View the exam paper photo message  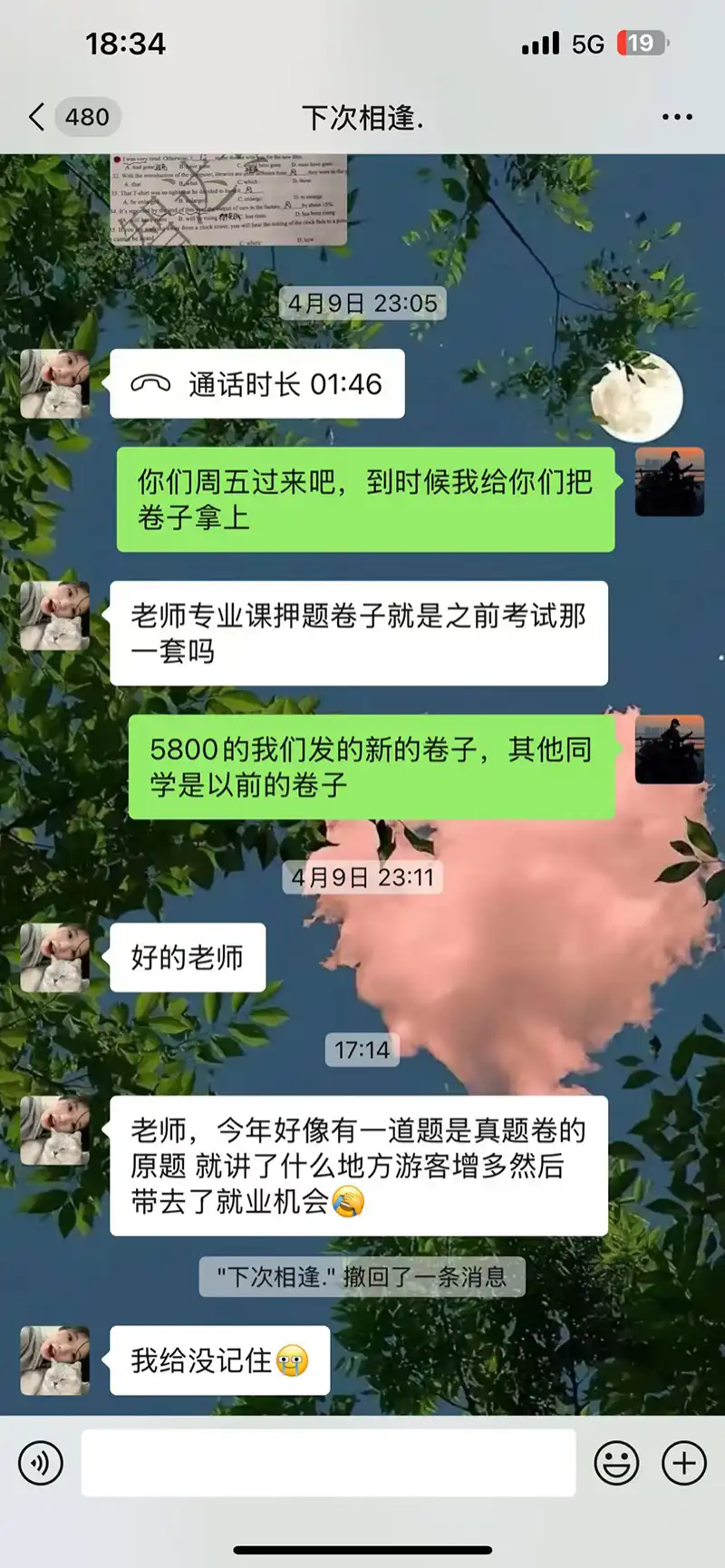[x=228, y=199]
